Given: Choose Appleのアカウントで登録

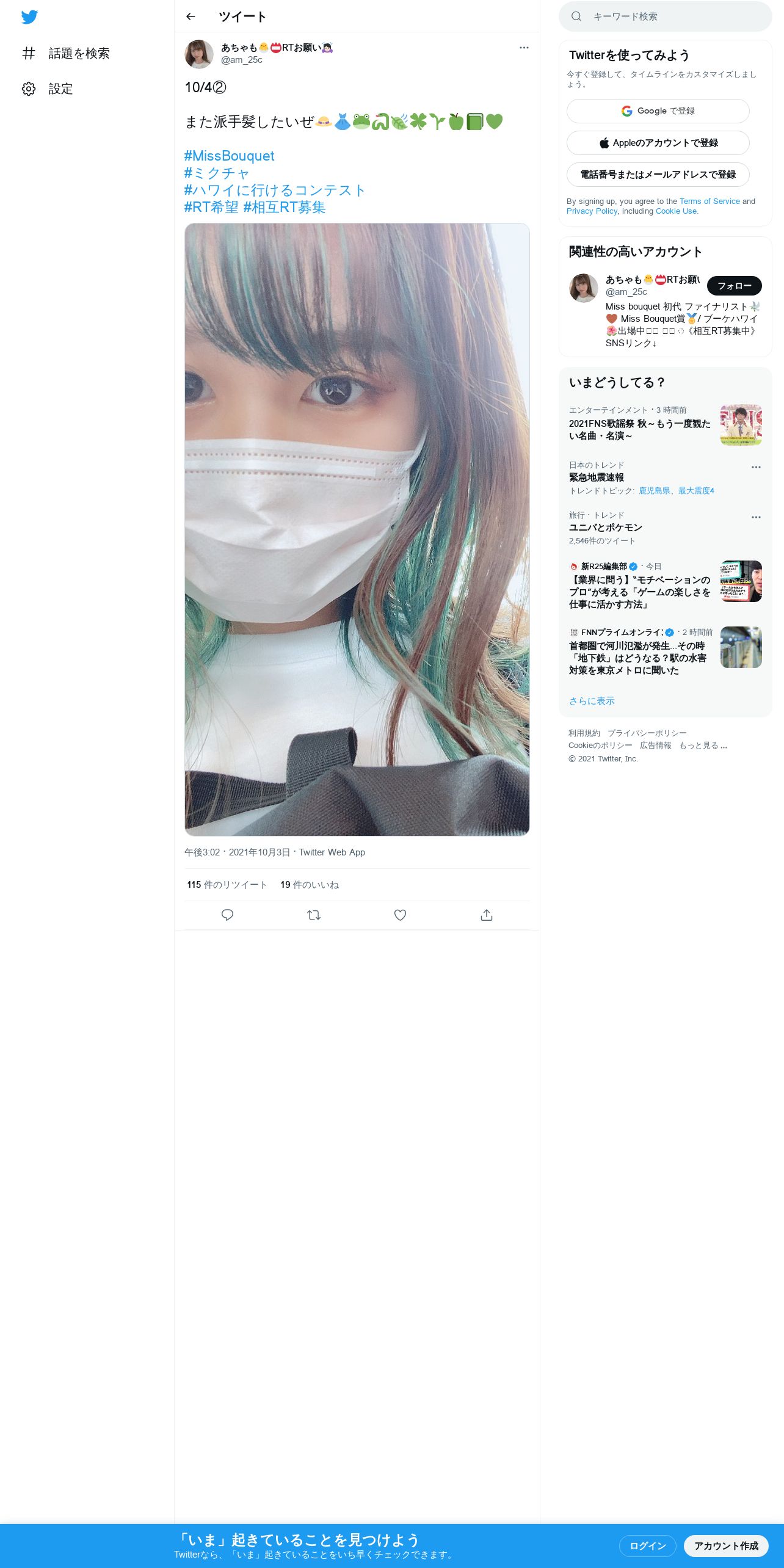Looking at the screenshot, I should 658,143.
